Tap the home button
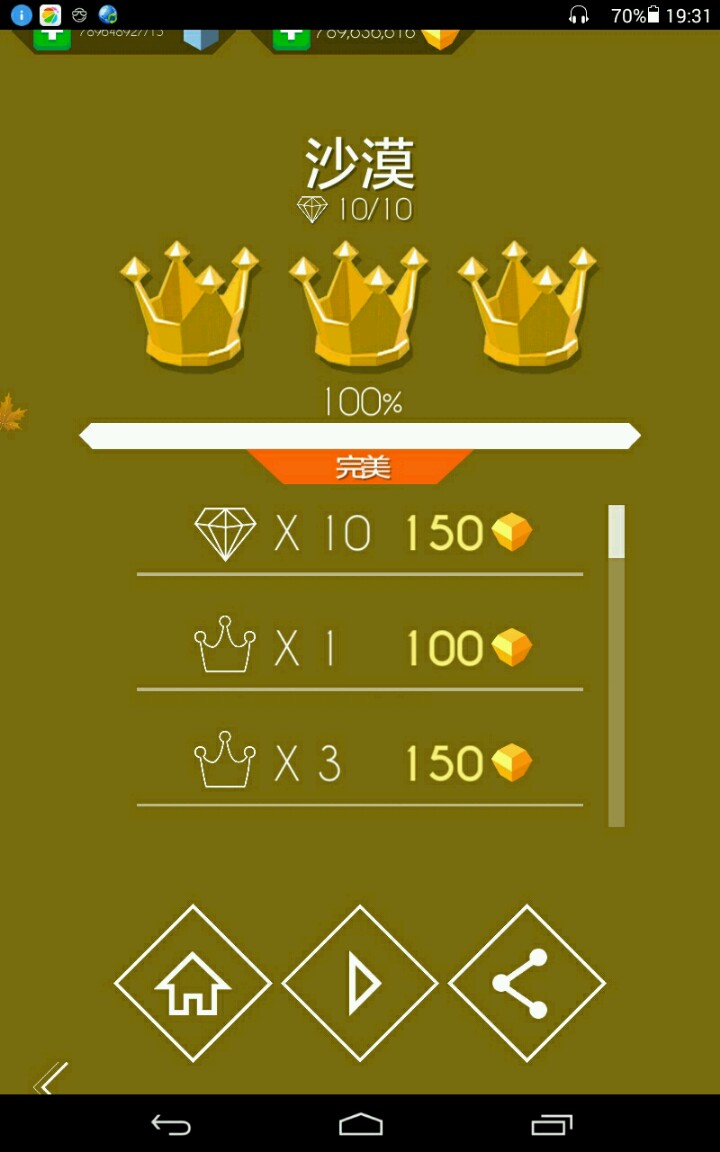The width and height of the screenshot is (720, 1152). pyautogui.click(x=193, y=983)
